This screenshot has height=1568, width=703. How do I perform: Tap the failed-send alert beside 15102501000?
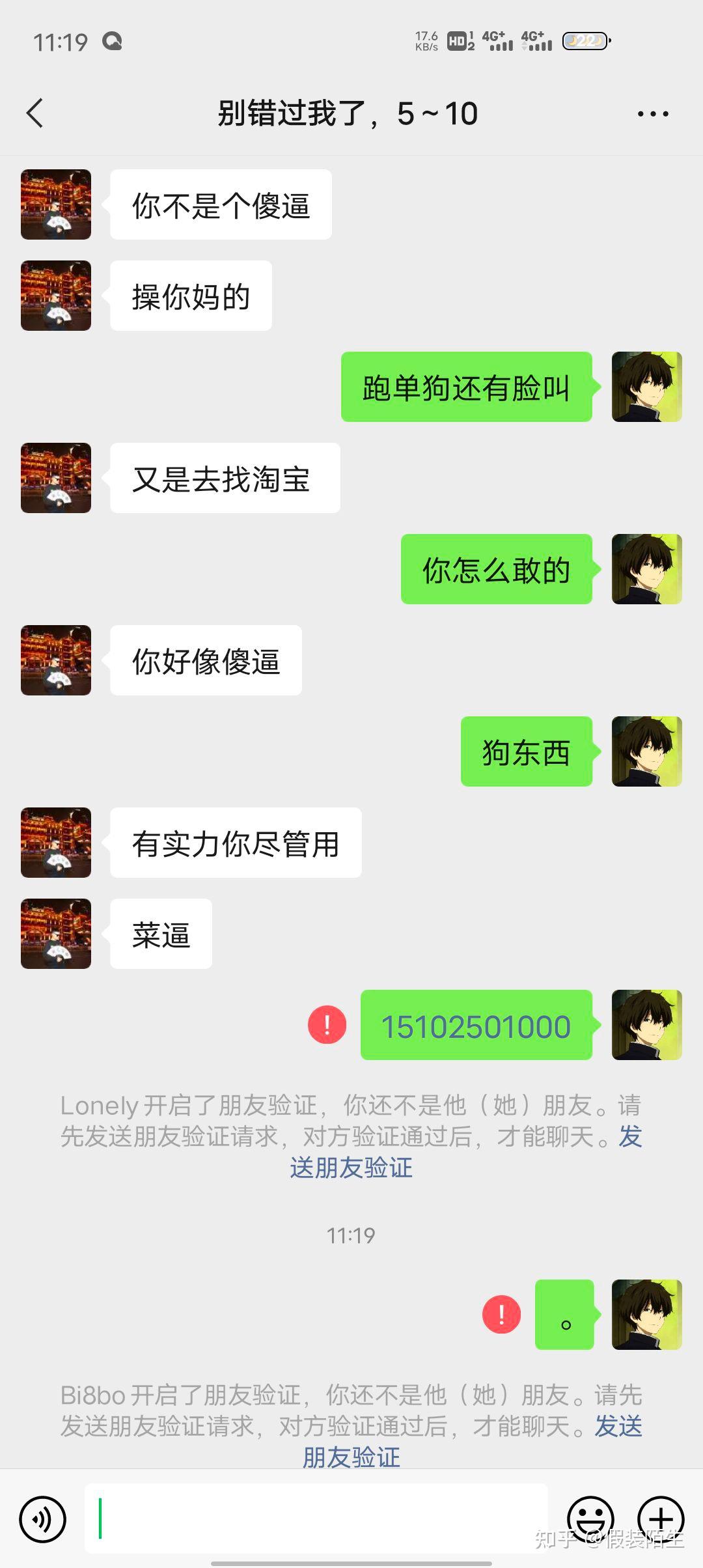coord(327,1025)
